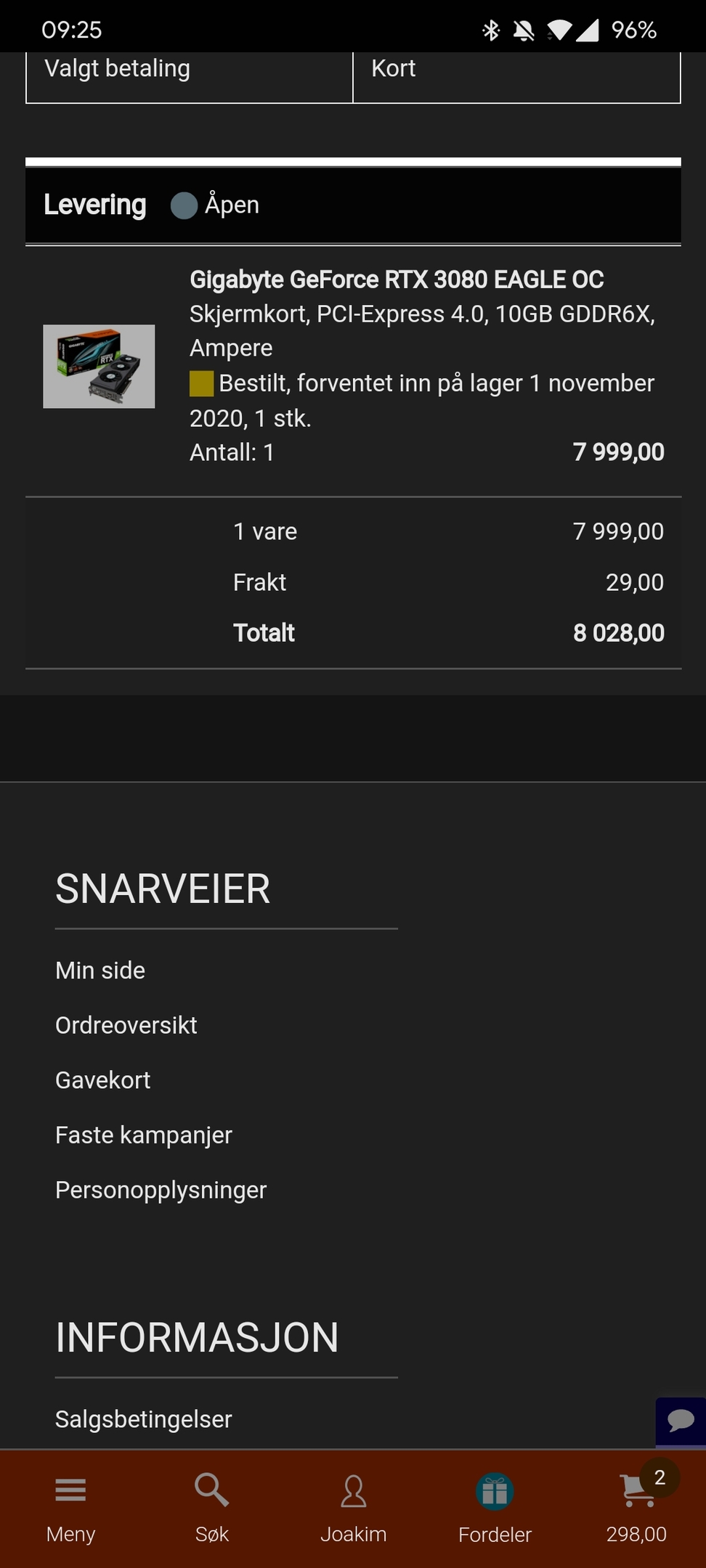
Task: Open Gigabyte GeForce RTX 3080 EAGLE OC title
Action: [x=397, y=279]
